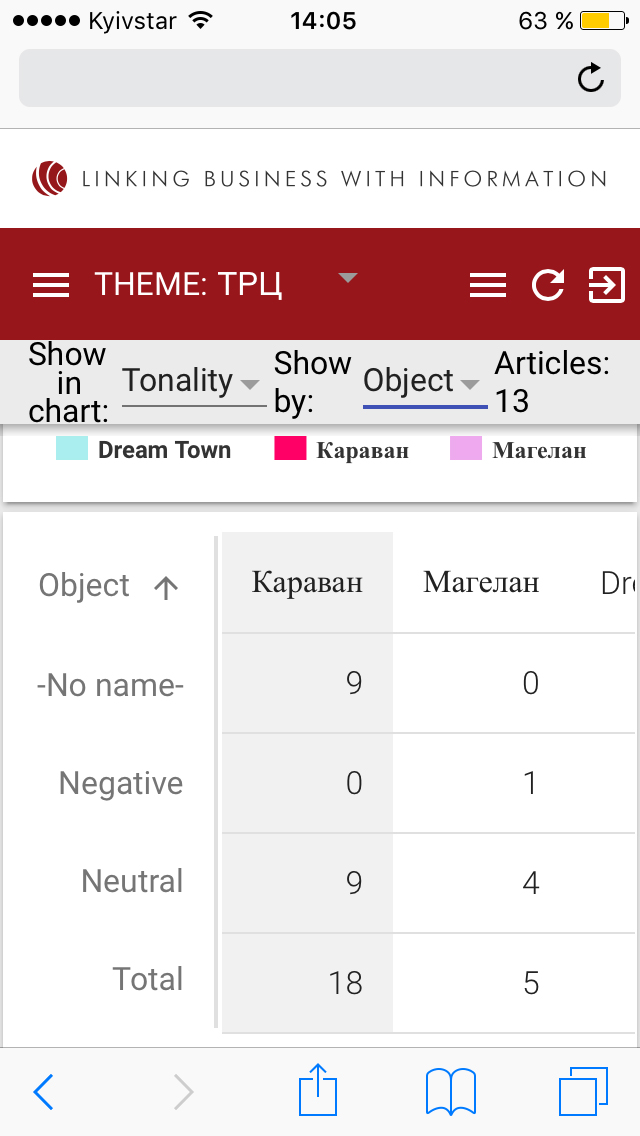The height and width of the screenshot is (1136, 640).
Task: Open the right-side list menu icon
Action: (488, 285)
